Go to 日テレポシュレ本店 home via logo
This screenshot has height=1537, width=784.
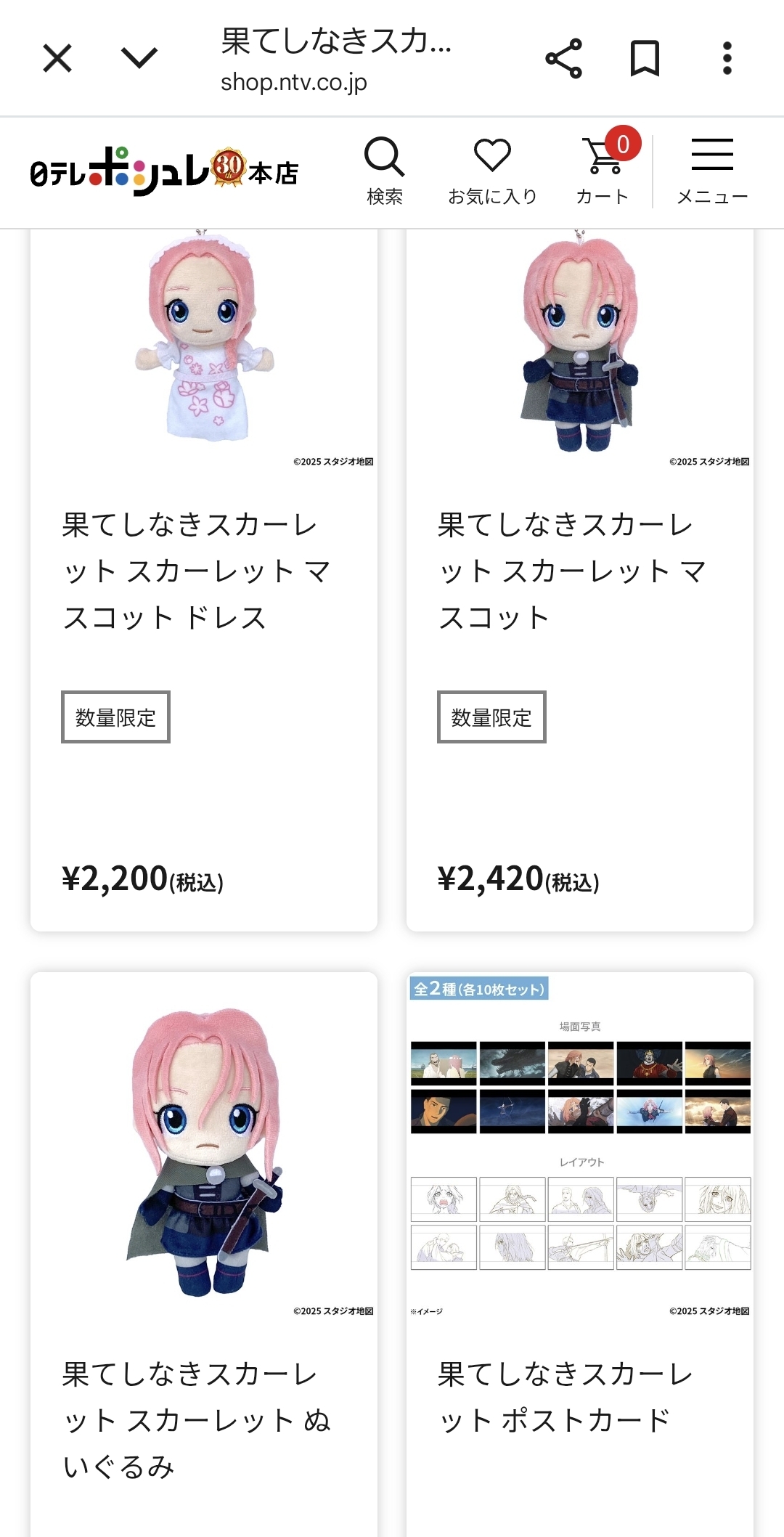[165, 171]
